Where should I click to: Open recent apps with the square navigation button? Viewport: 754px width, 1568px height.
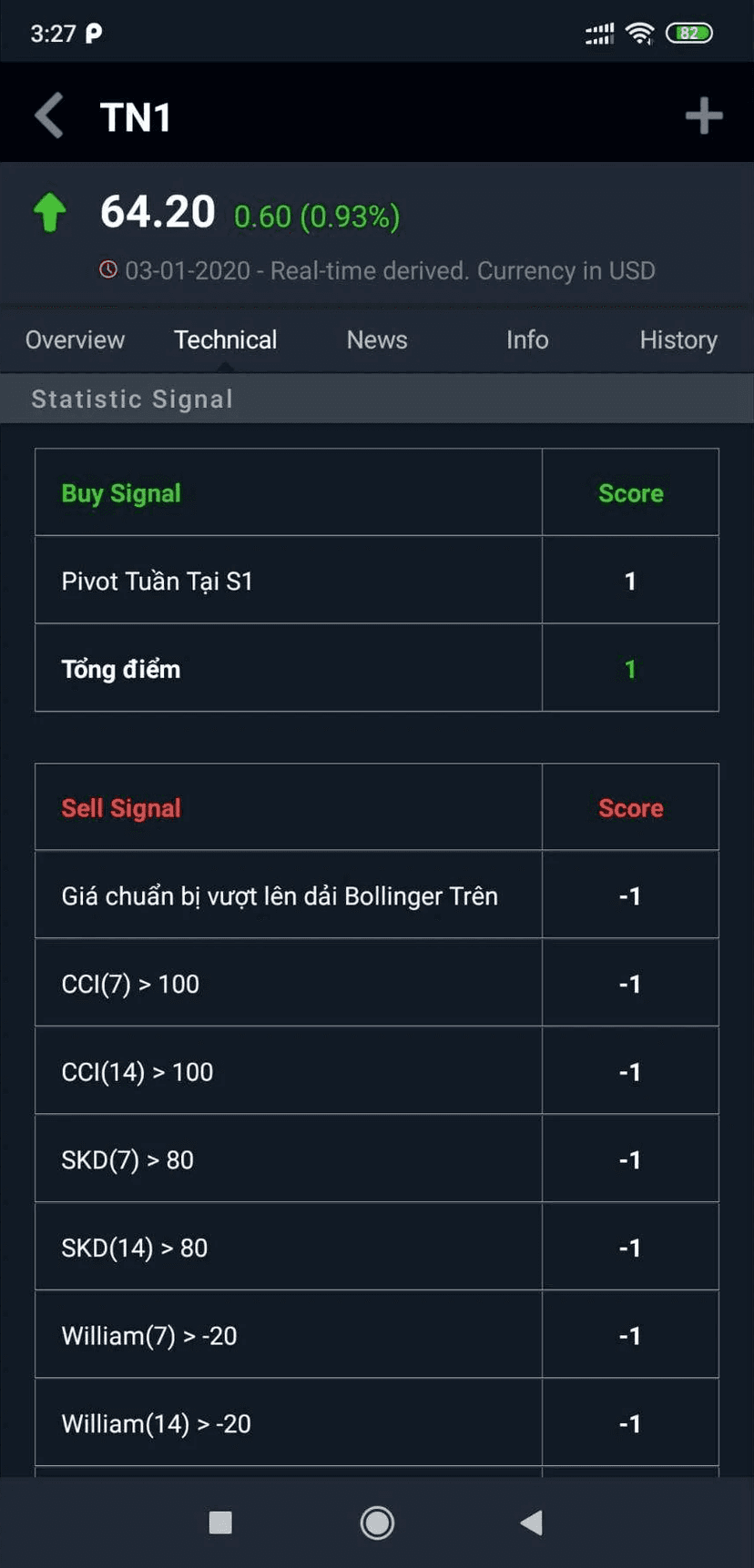(x=219, y=1522)
